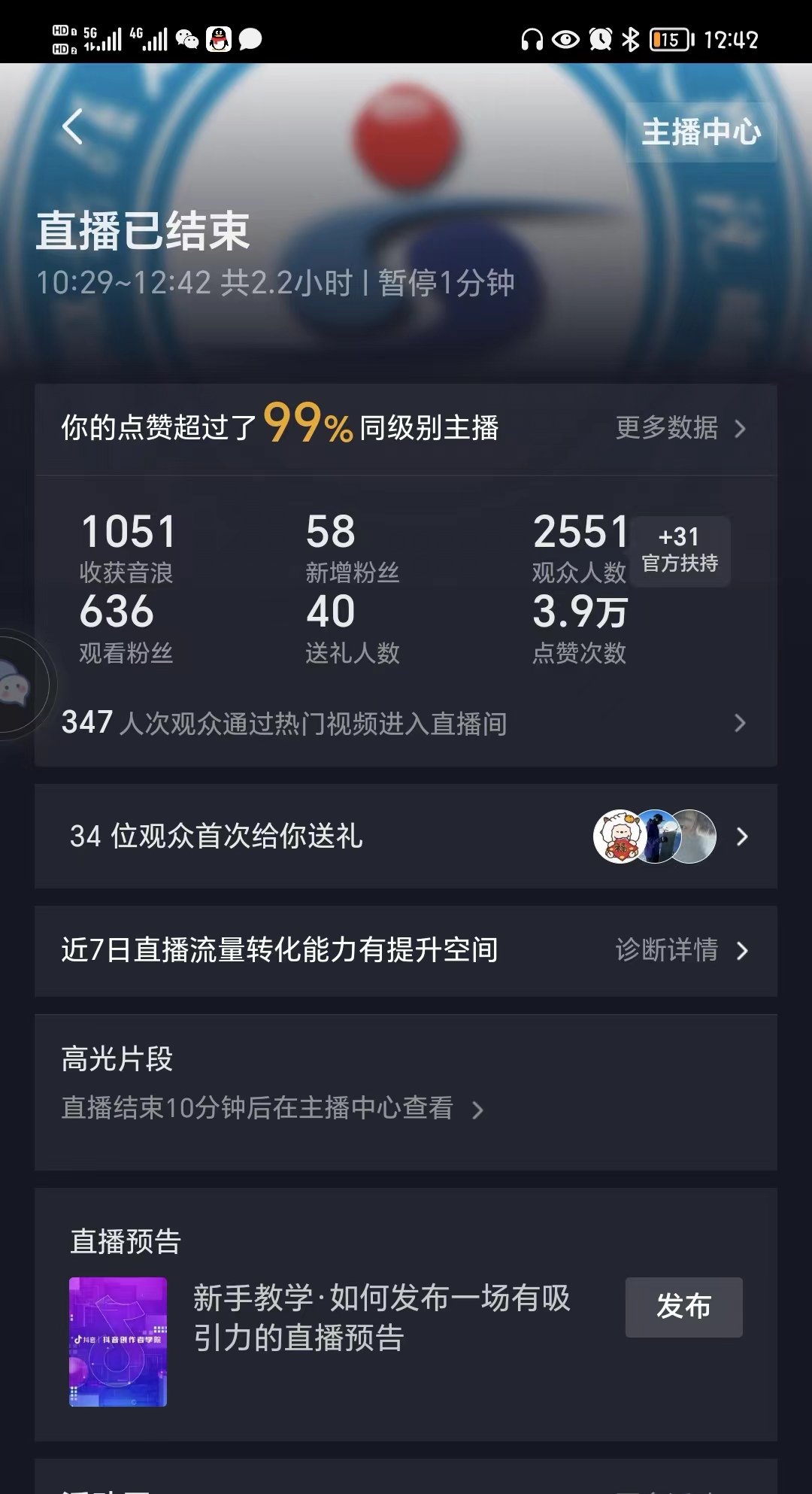Open 高光片段 in the anchor center

pos(272,1108)
